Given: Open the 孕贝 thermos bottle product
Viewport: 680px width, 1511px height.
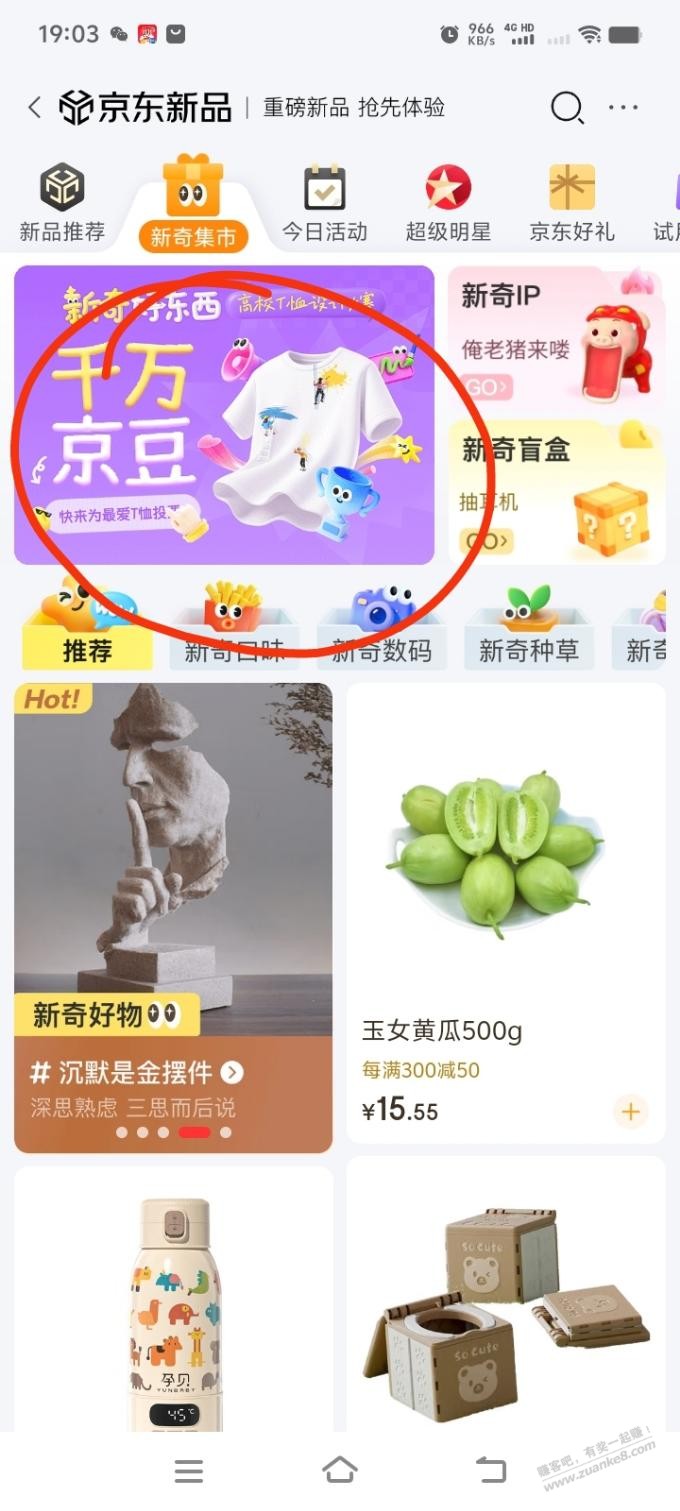Looking at the screenshot, I should (173, 1300).
